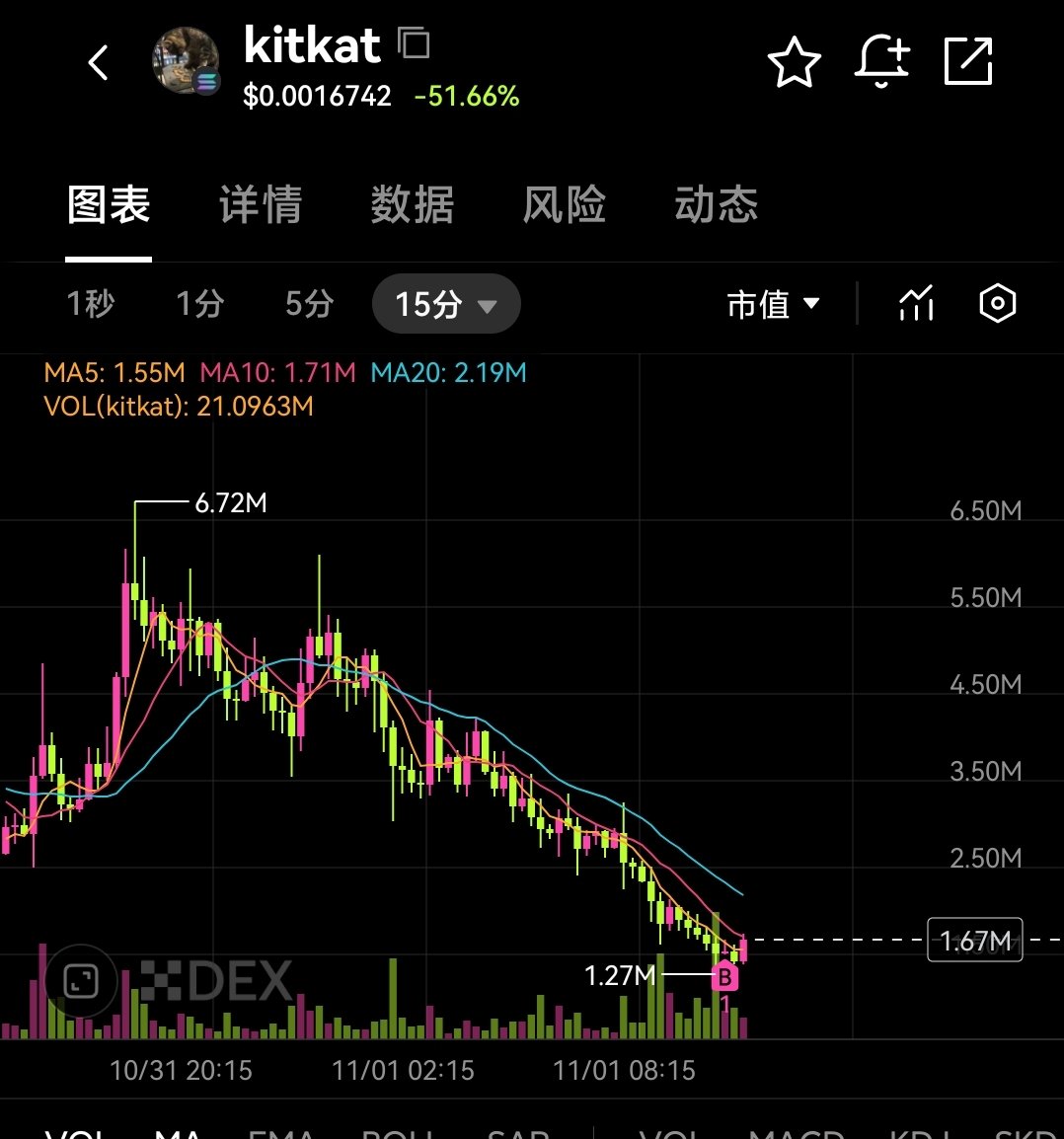The image size is (1064, 1139).
Task: Open the 市值 display dropdown
Action: [x=773, y=304]
